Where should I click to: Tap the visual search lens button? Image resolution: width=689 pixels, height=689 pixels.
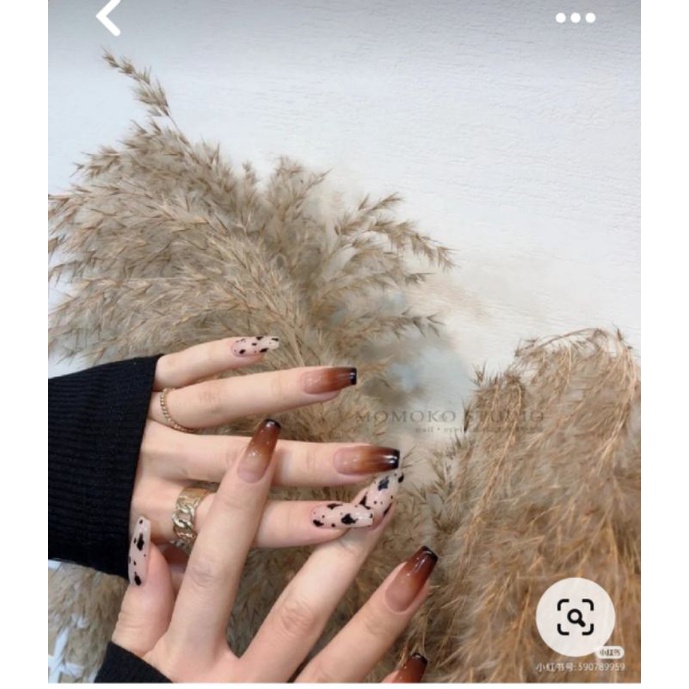(x=575, y=617)
